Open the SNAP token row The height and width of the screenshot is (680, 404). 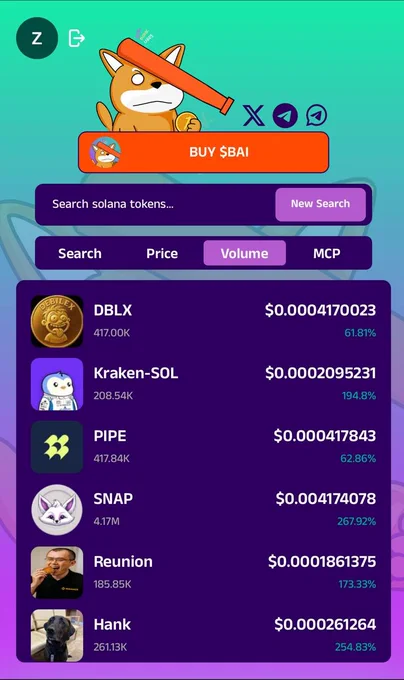[x=203, y=510]
